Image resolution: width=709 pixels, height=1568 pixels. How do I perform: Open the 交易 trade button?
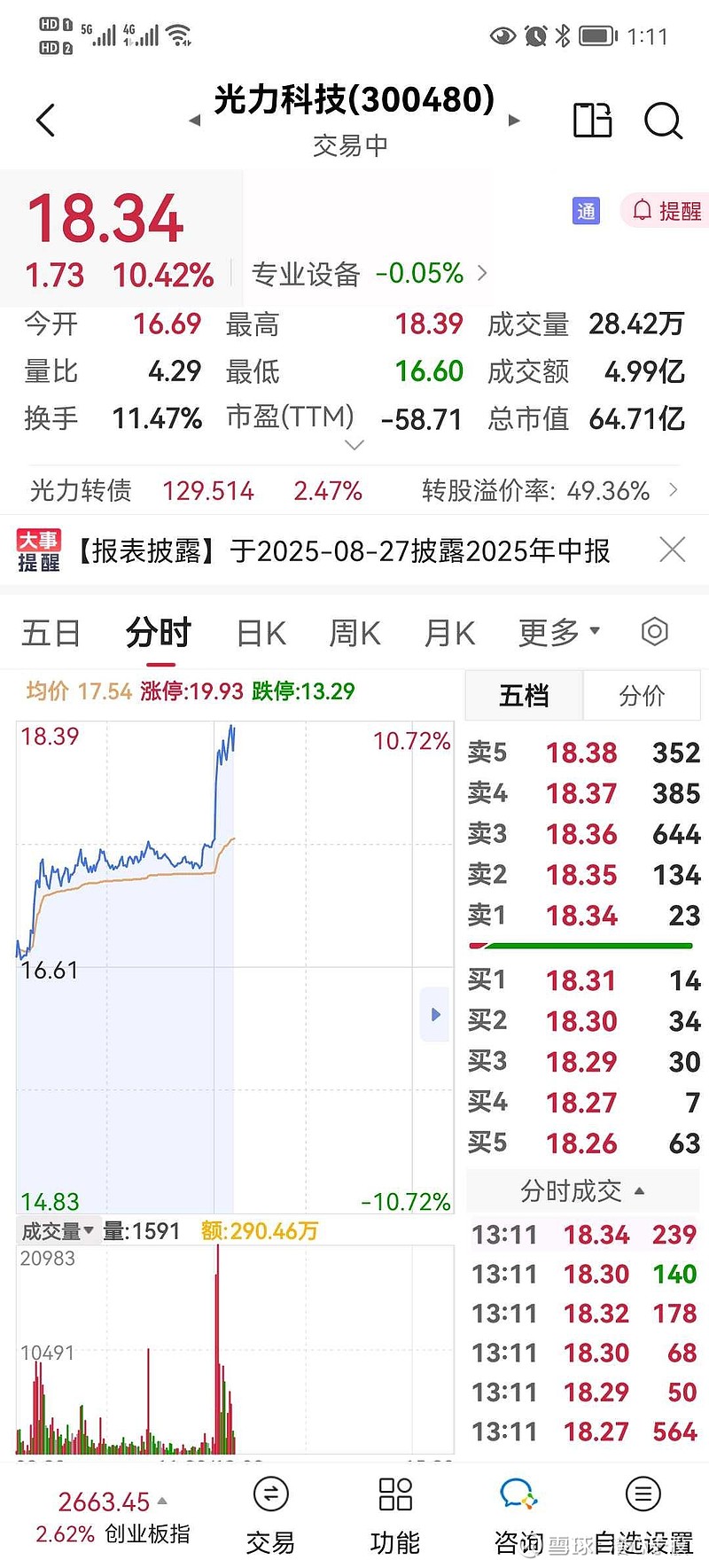(270, 1516)
